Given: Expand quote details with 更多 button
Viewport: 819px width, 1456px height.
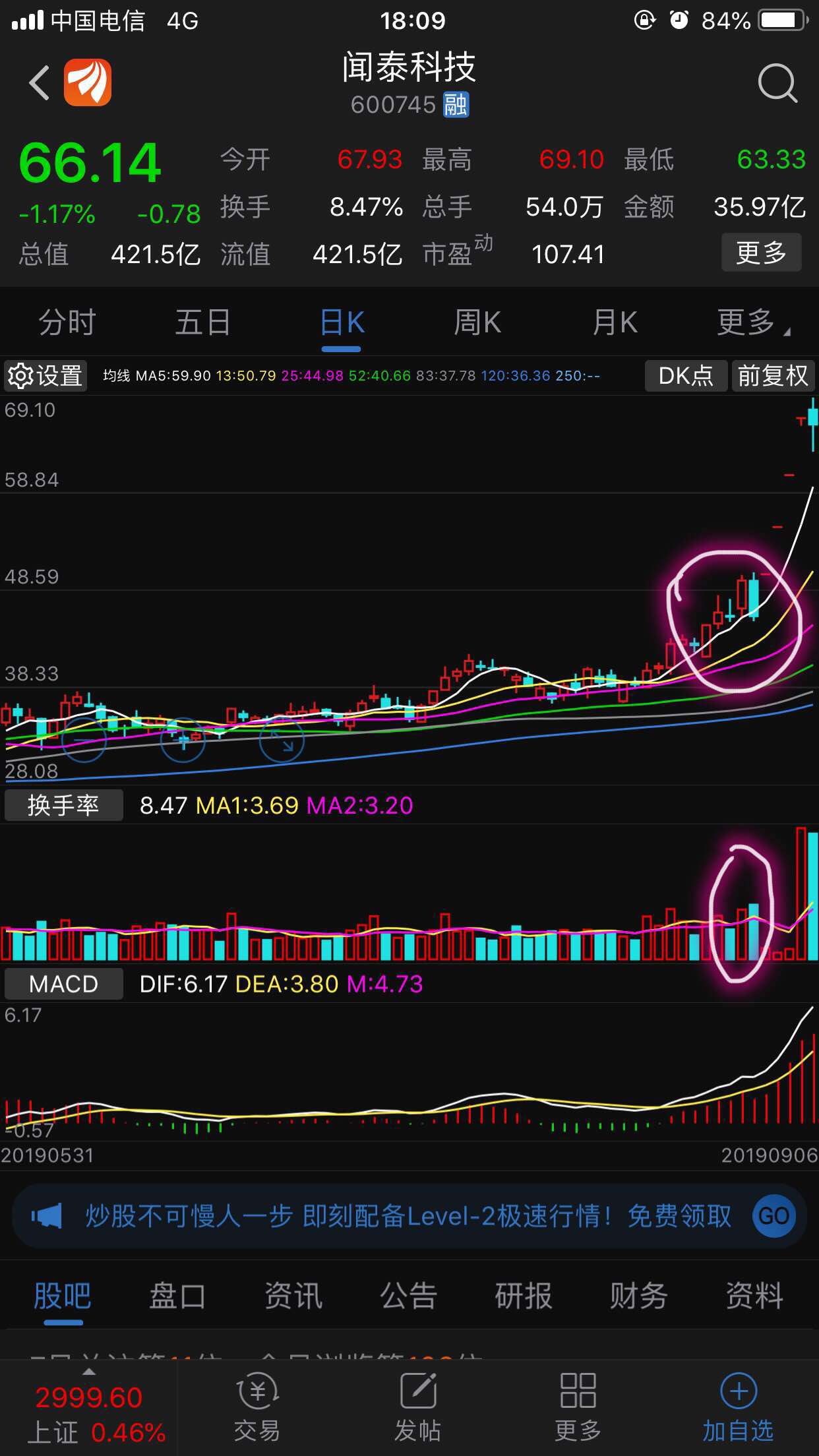Looking at the screenshot, I should 761,253.
